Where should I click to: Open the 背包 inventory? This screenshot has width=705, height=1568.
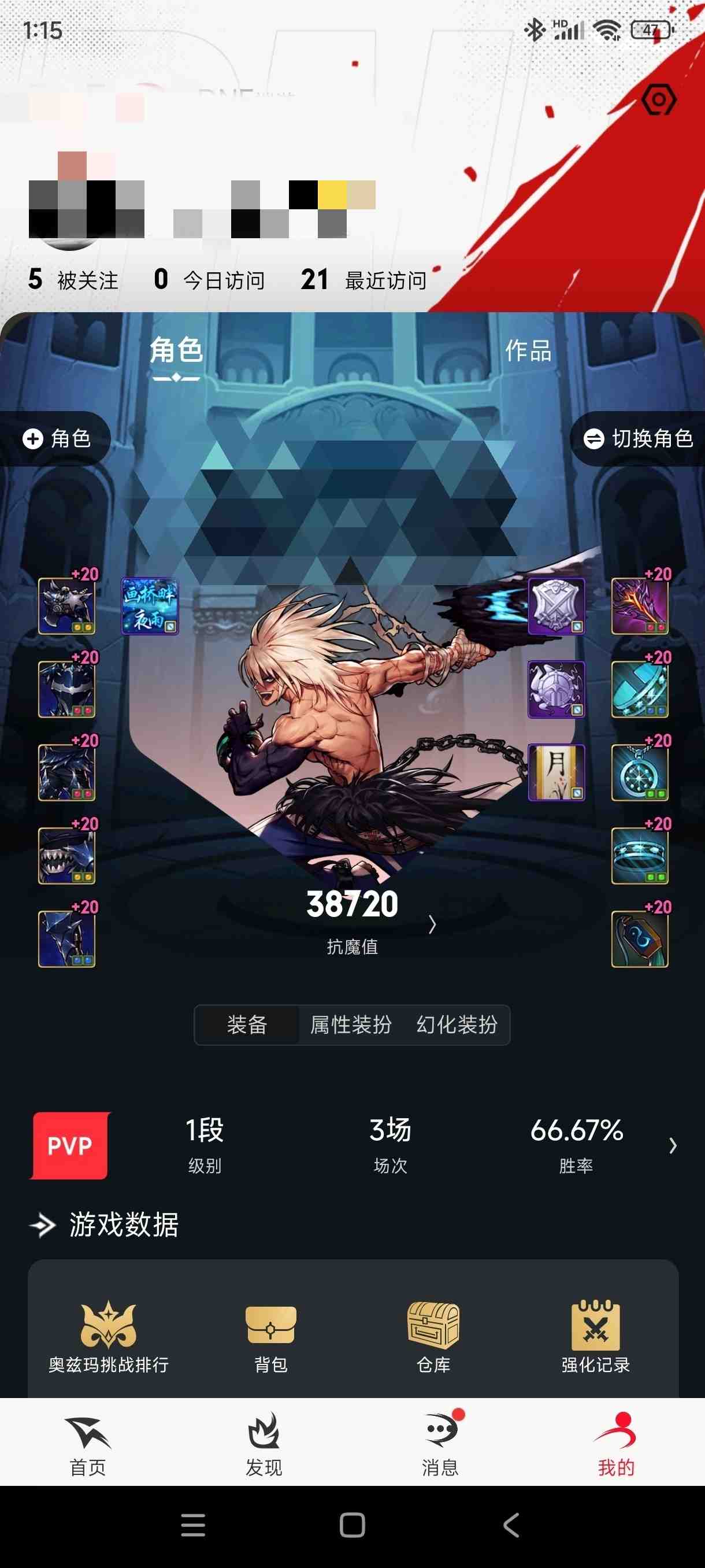270,1337
